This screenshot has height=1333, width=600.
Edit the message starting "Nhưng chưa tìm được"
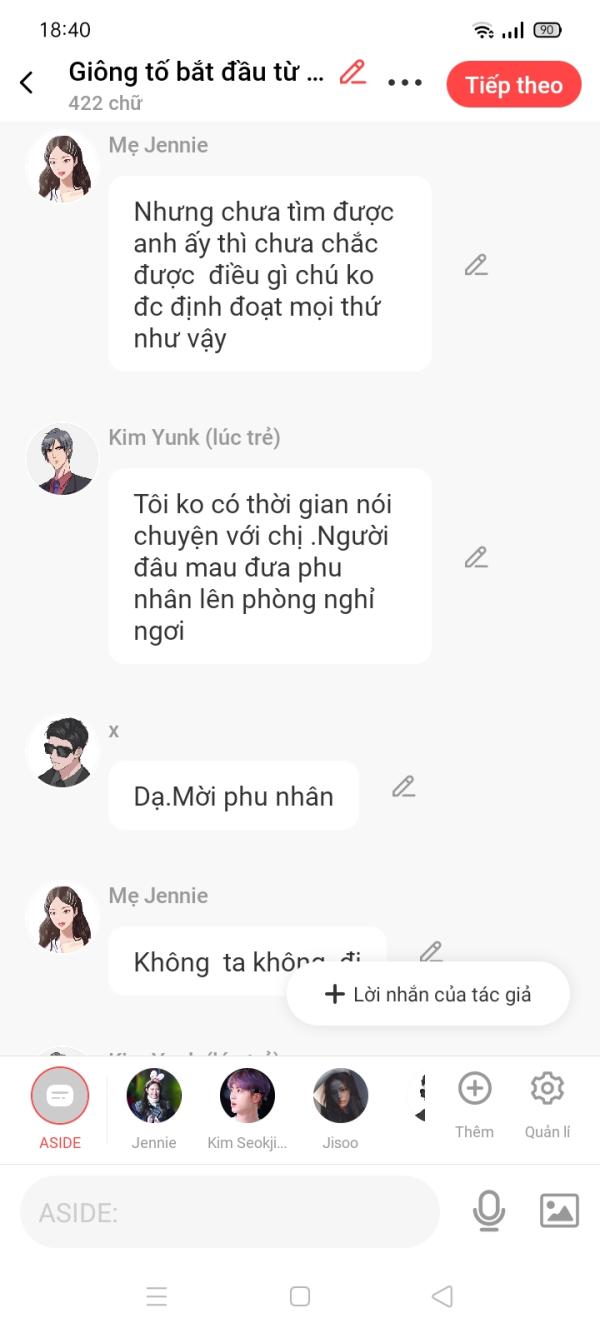476,265
